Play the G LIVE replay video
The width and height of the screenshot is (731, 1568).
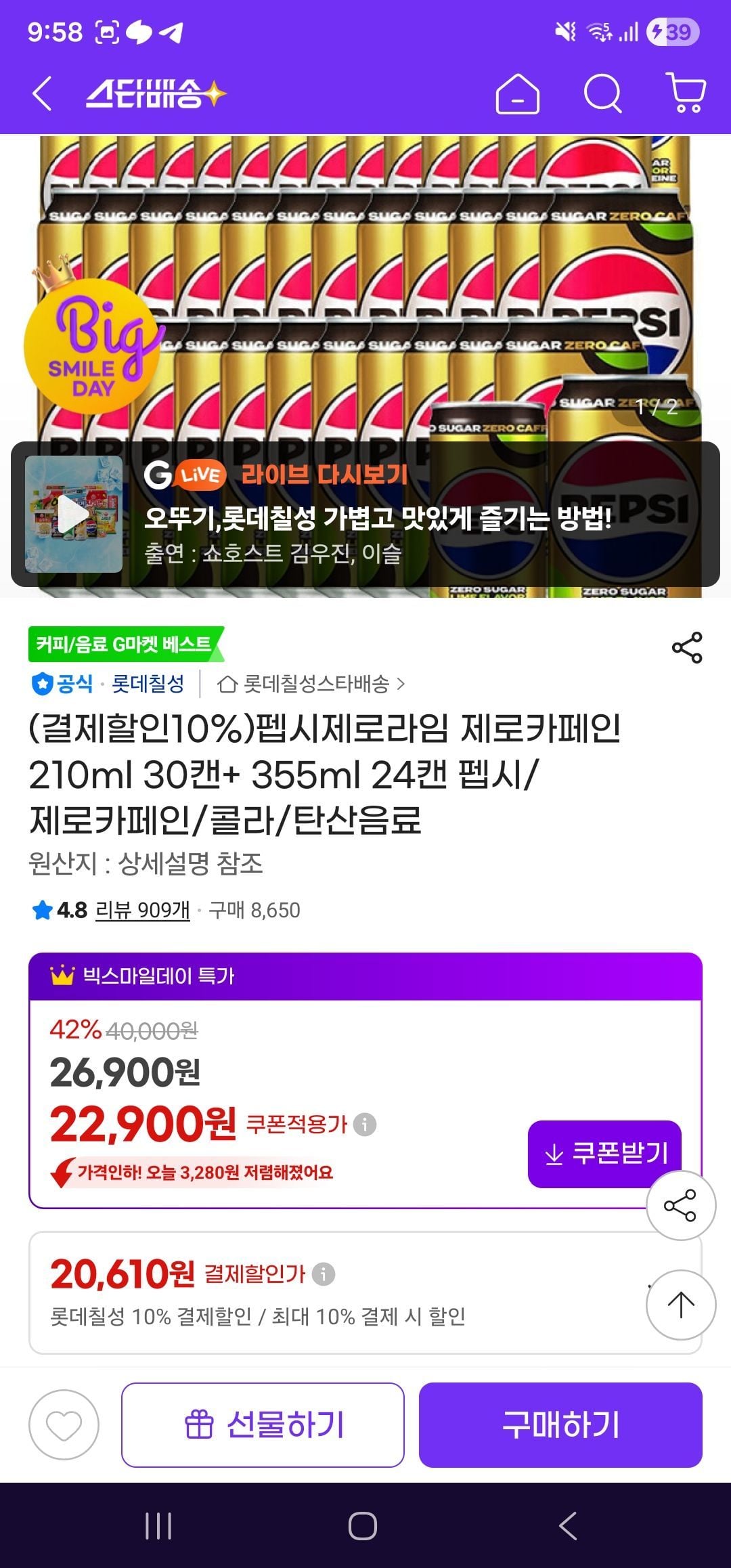(x=74, y=515)
